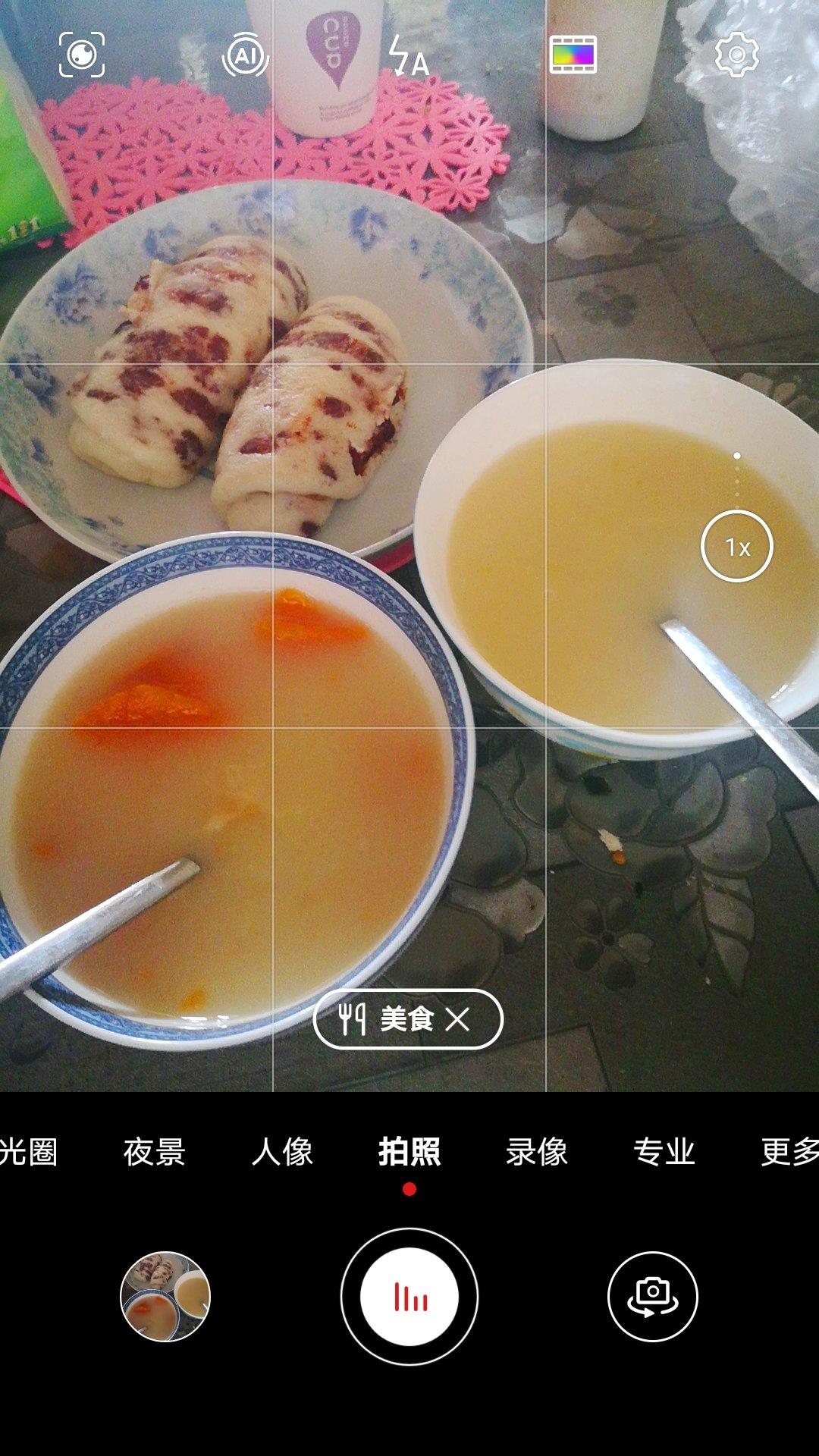Viewport: 819px width, 1456px height.
Task: Dismiss the 美食 food scene tag
Action: click(458, 1019)
